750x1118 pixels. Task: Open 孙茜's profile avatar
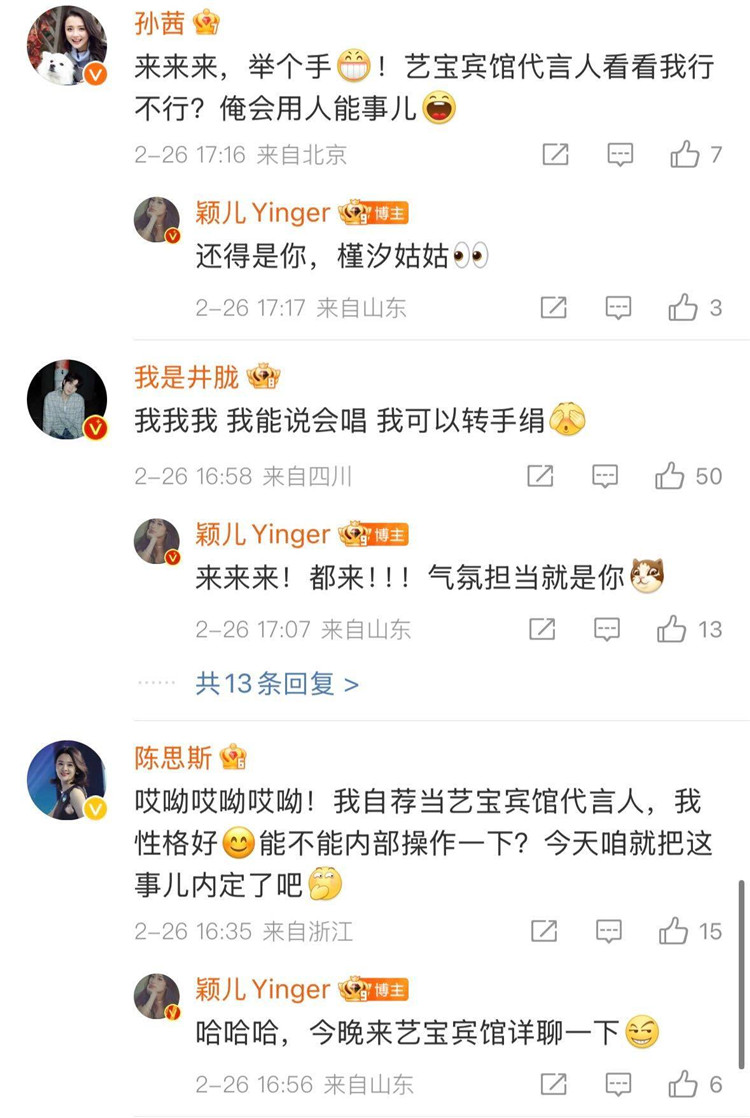(x=66, y=46)
